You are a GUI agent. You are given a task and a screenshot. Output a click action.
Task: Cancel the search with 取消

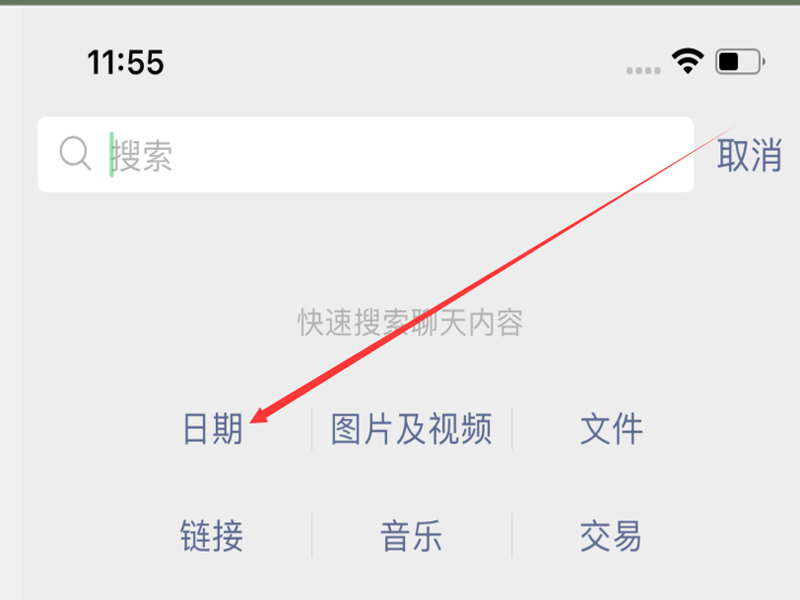749,156
